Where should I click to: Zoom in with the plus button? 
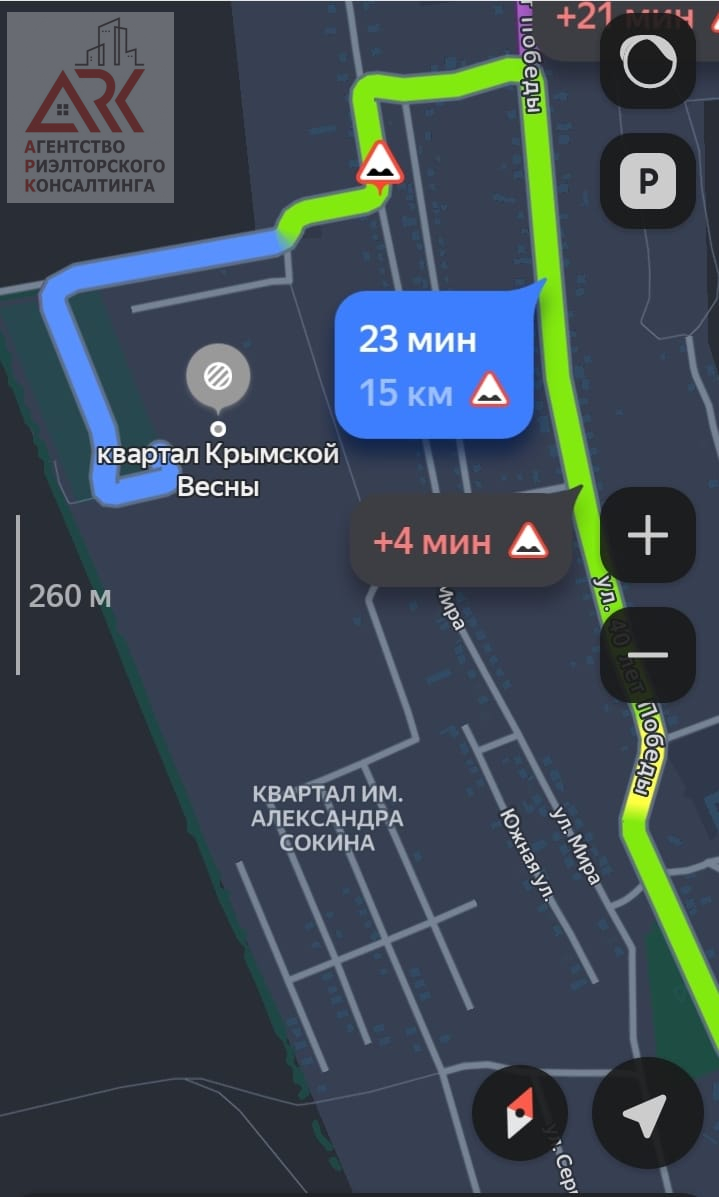648,534
